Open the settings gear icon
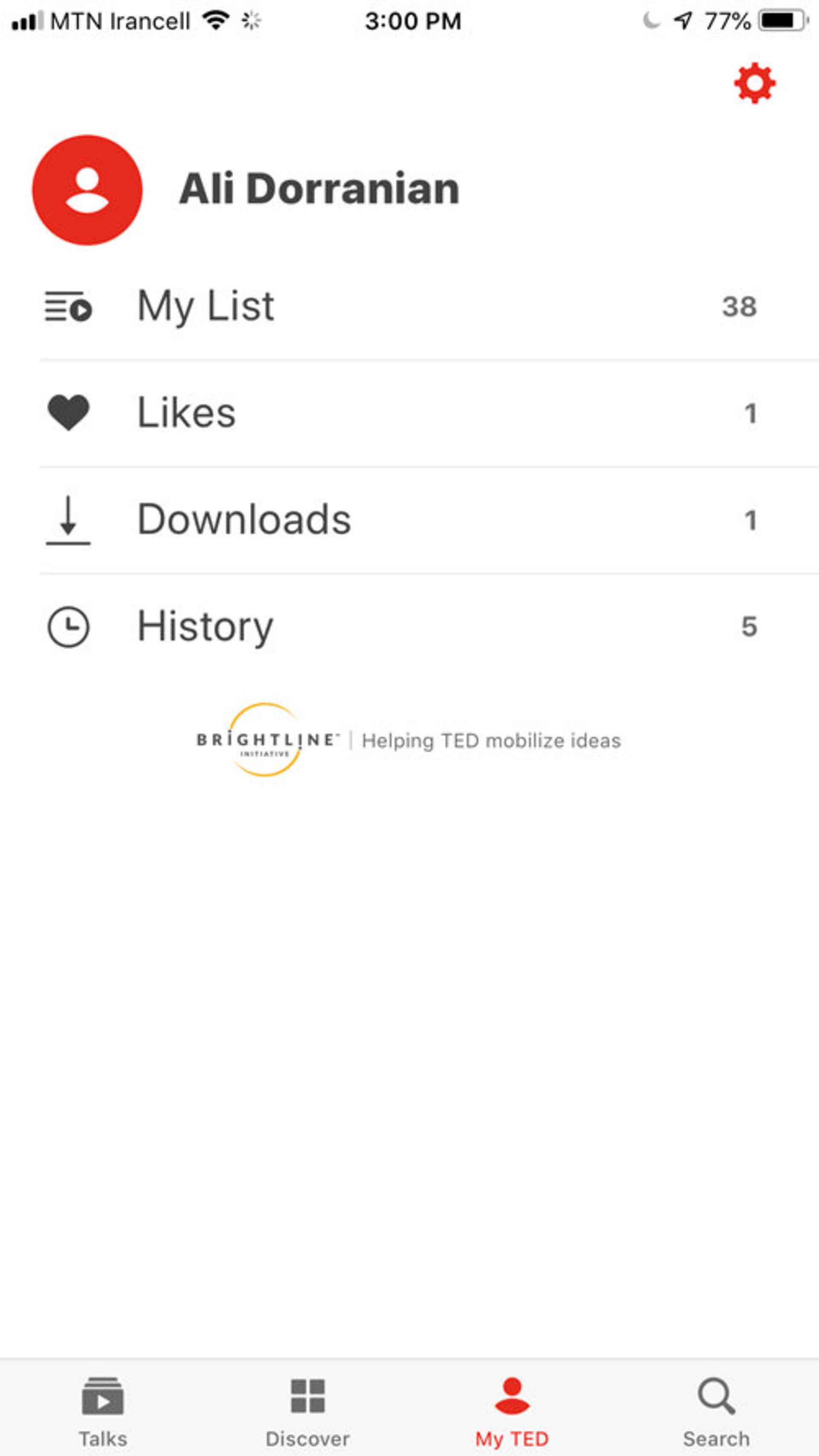The width and height of the screenshot is (819, 1456). (754, 83)
